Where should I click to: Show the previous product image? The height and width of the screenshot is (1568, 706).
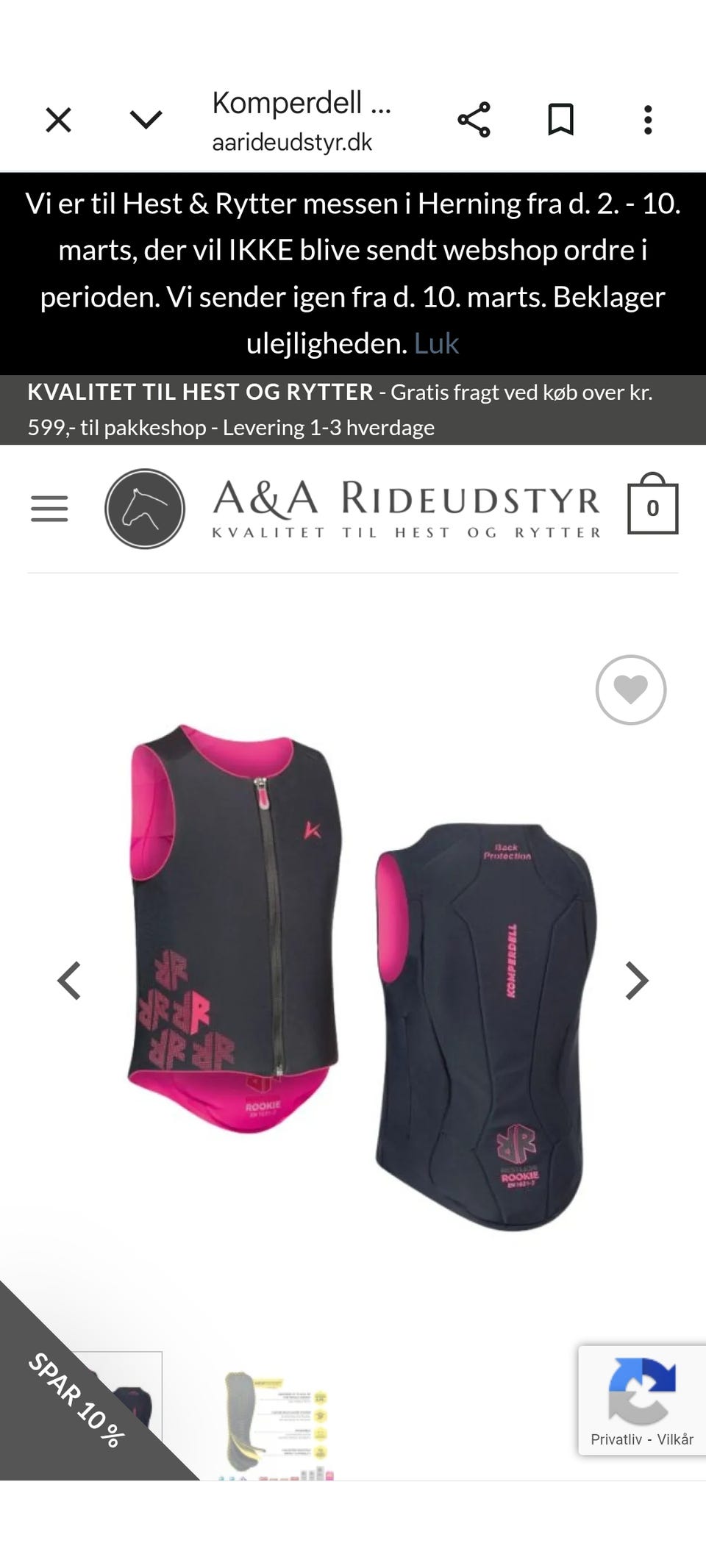pyautogui.click(x=69, y=981)
